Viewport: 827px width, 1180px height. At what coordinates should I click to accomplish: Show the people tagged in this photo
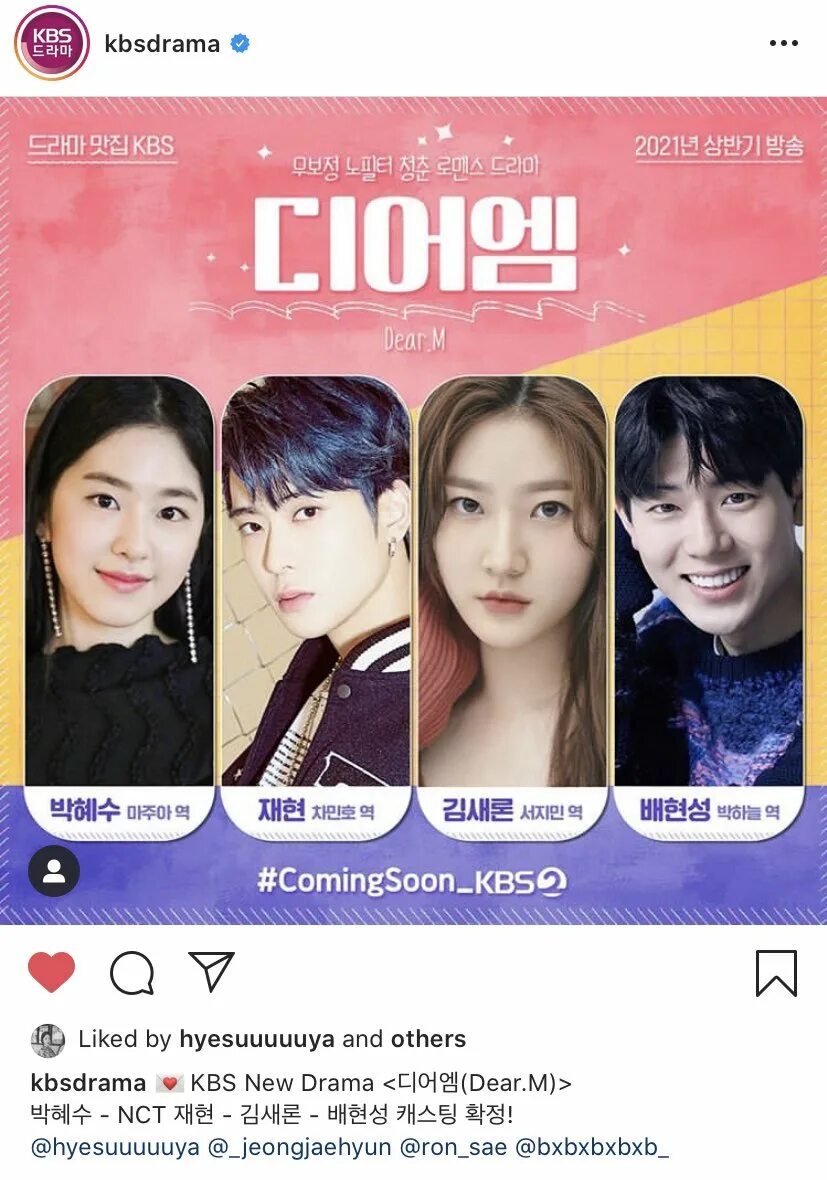[x=54, y=872]
